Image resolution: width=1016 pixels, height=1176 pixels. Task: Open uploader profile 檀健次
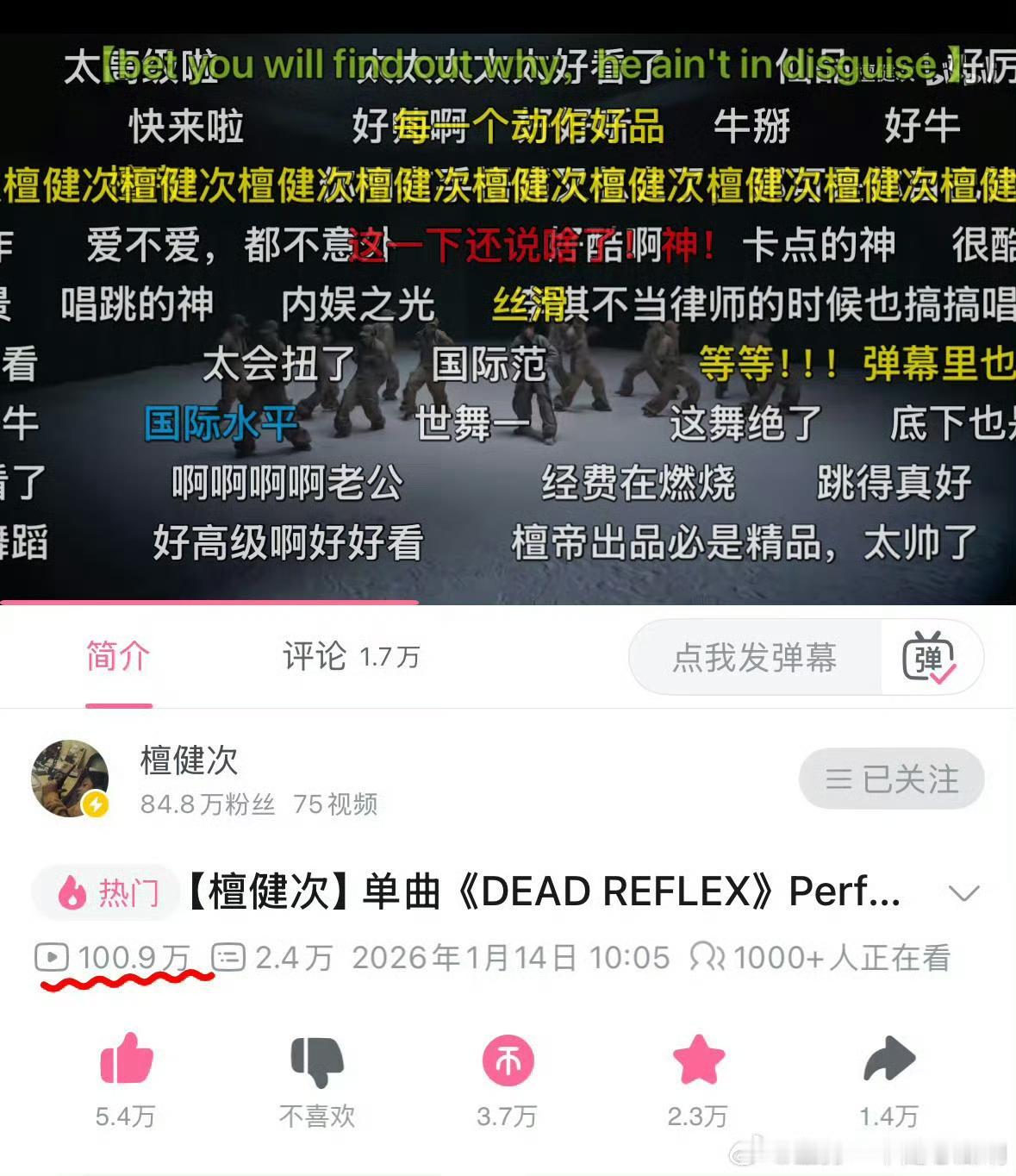click(189, 760)
